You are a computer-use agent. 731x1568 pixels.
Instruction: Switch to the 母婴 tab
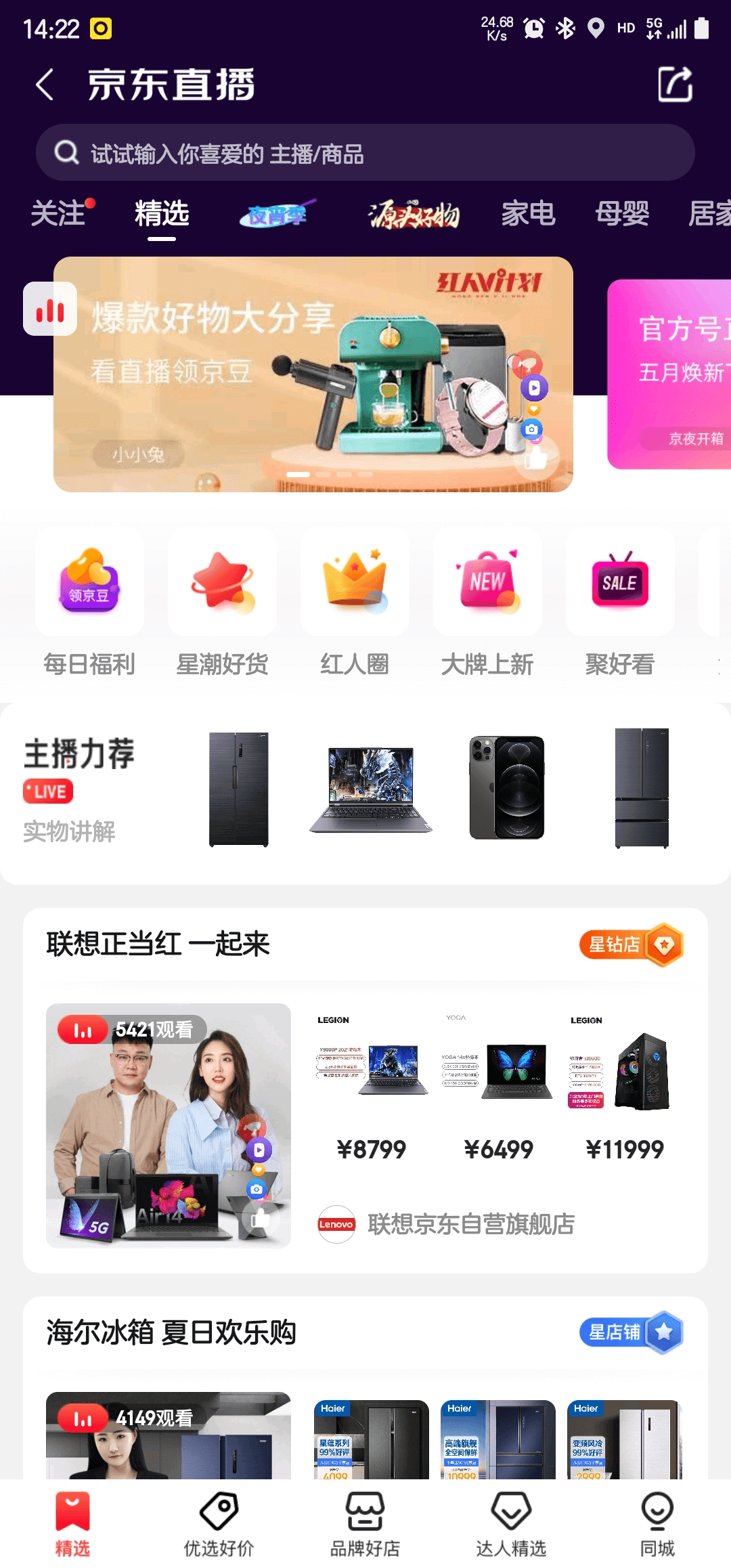(621, 214)
